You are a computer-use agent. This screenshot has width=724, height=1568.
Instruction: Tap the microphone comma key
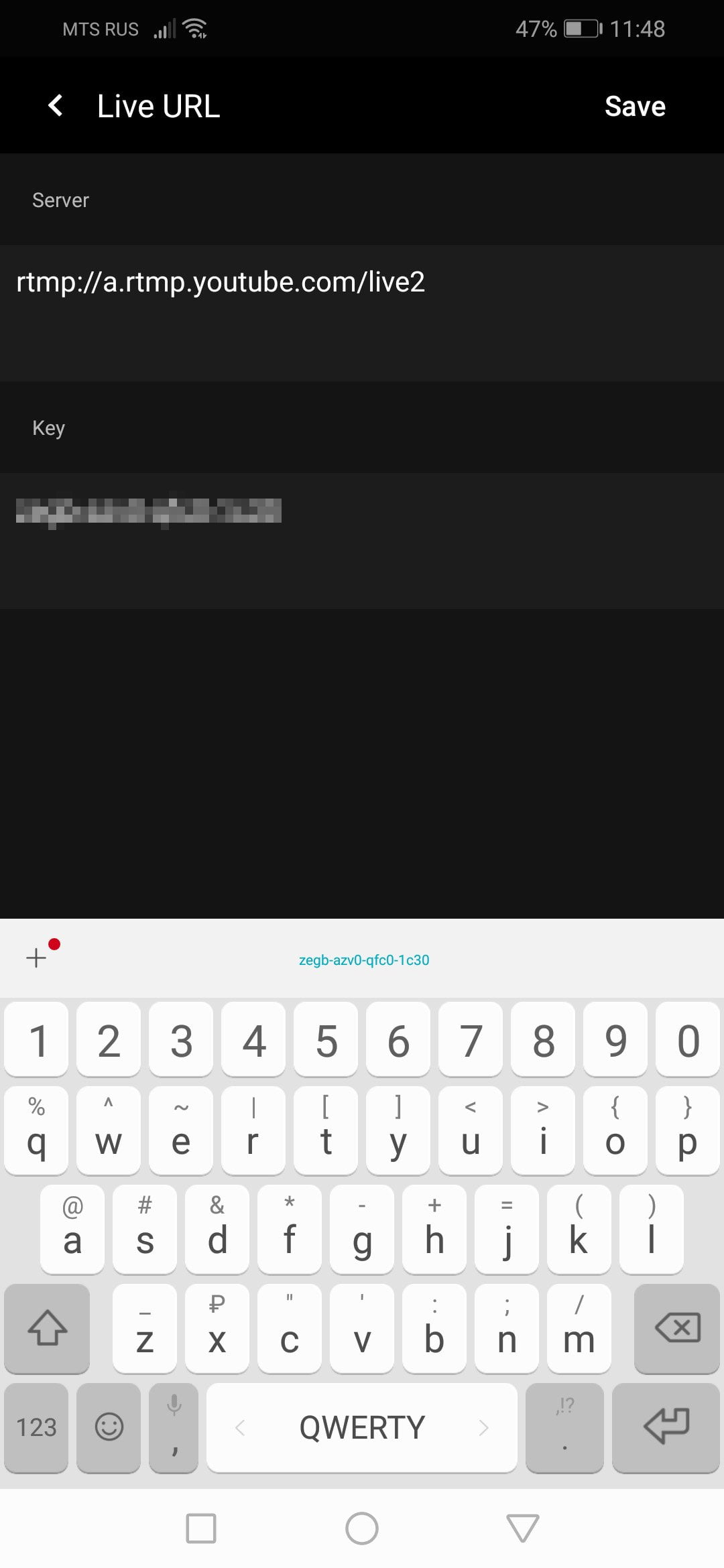174,1427
